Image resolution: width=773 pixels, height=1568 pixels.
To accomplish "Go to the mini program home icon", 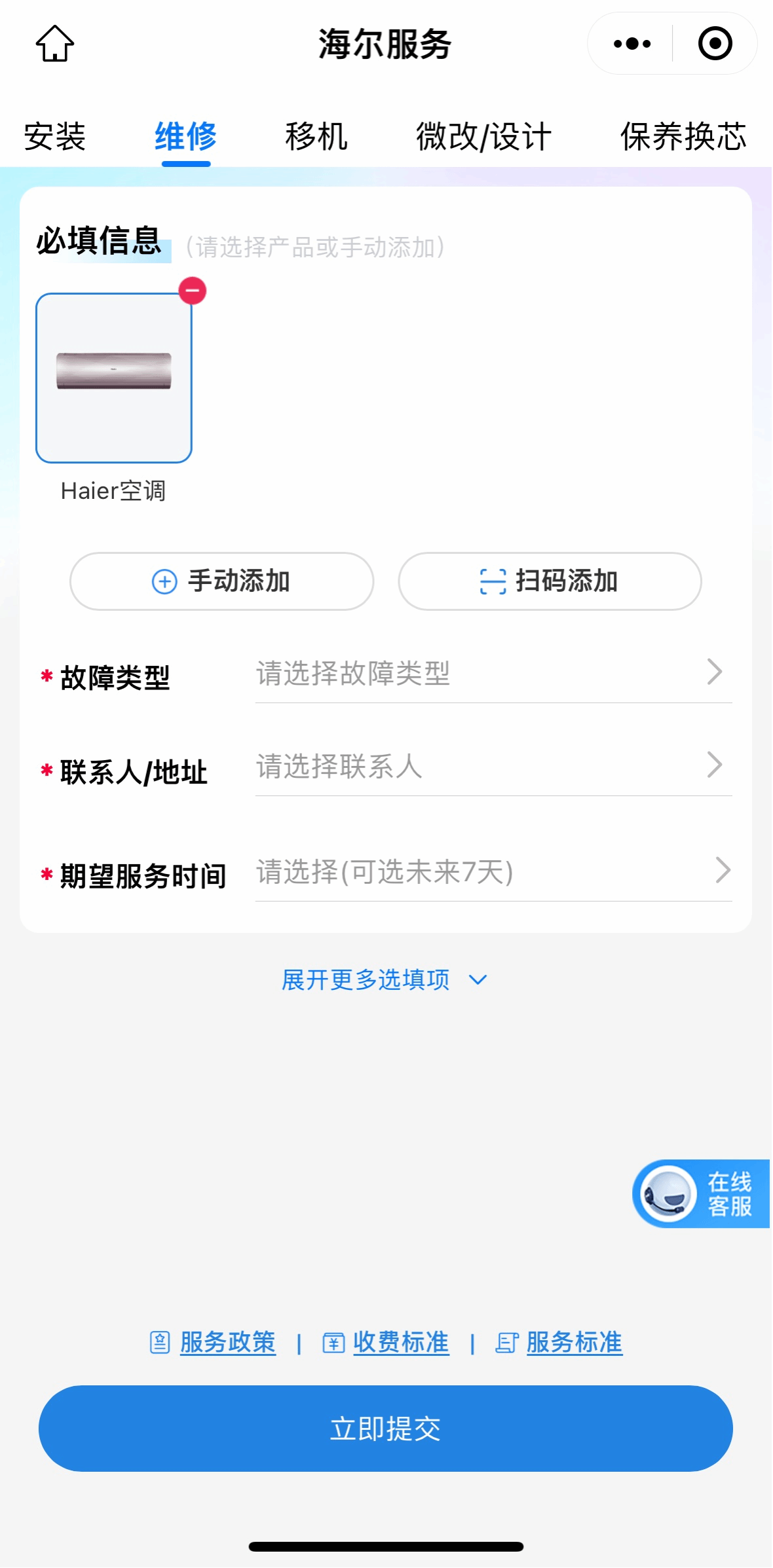I will [x=55, y=44].
